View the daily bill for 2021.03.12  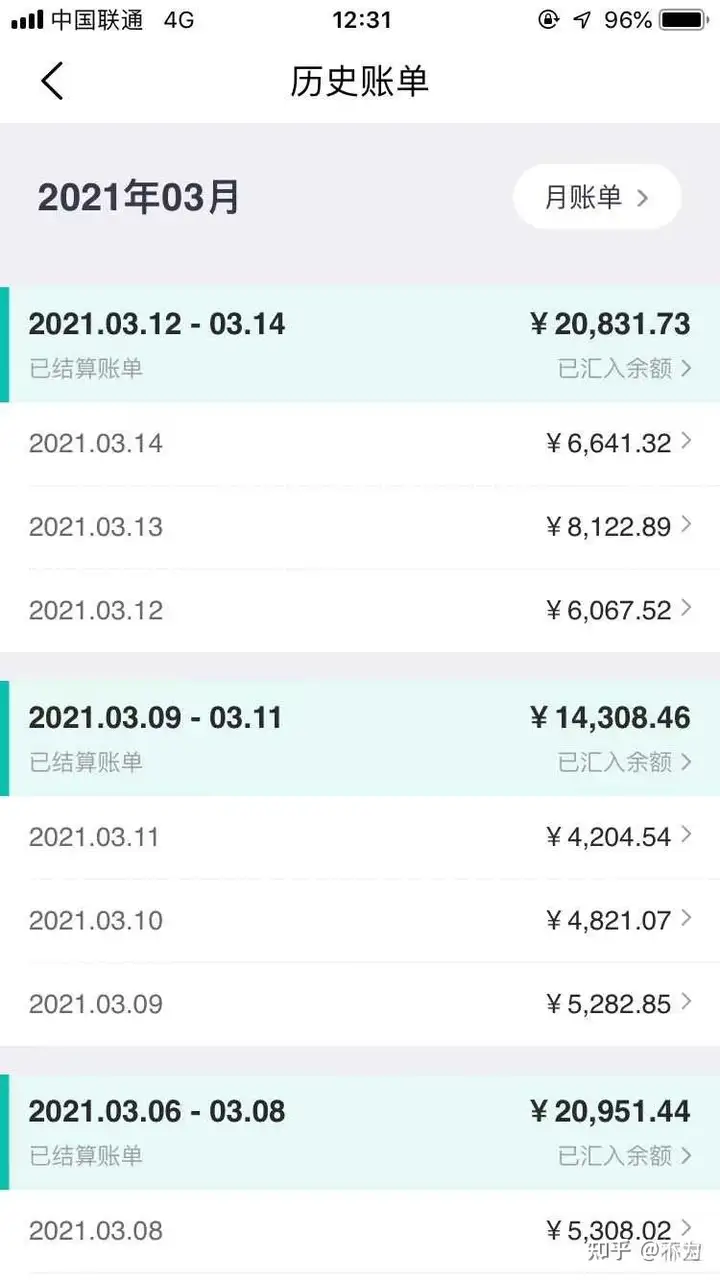tap(360, 611)
